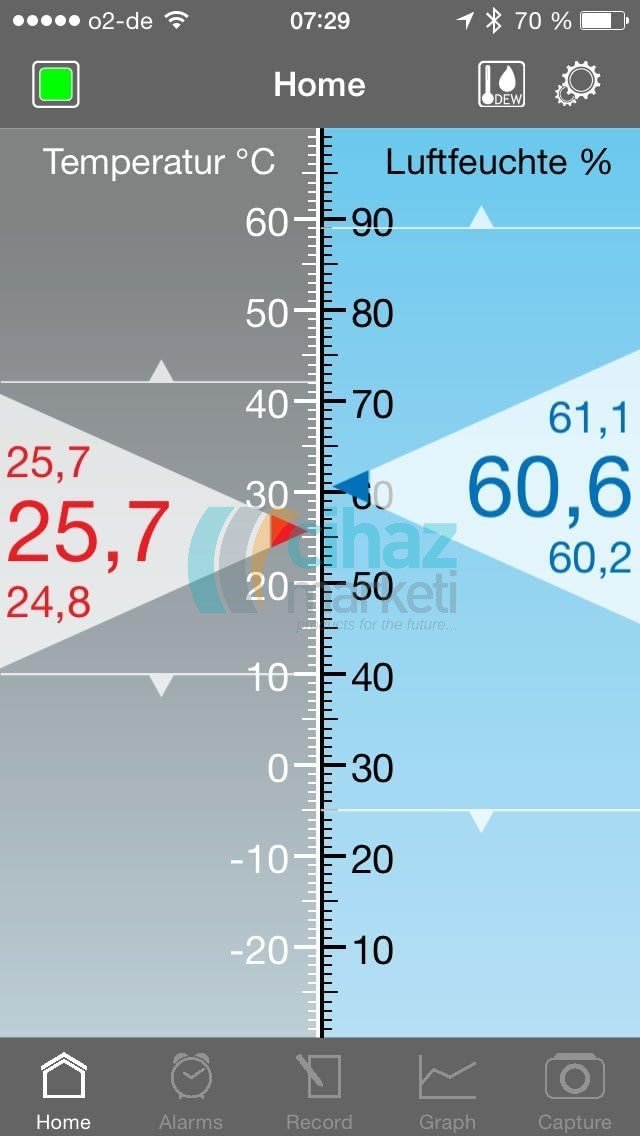Viewport: 640px width, 1136px height.
Task: Select the Capture tab
Action: coord(575,1090)
